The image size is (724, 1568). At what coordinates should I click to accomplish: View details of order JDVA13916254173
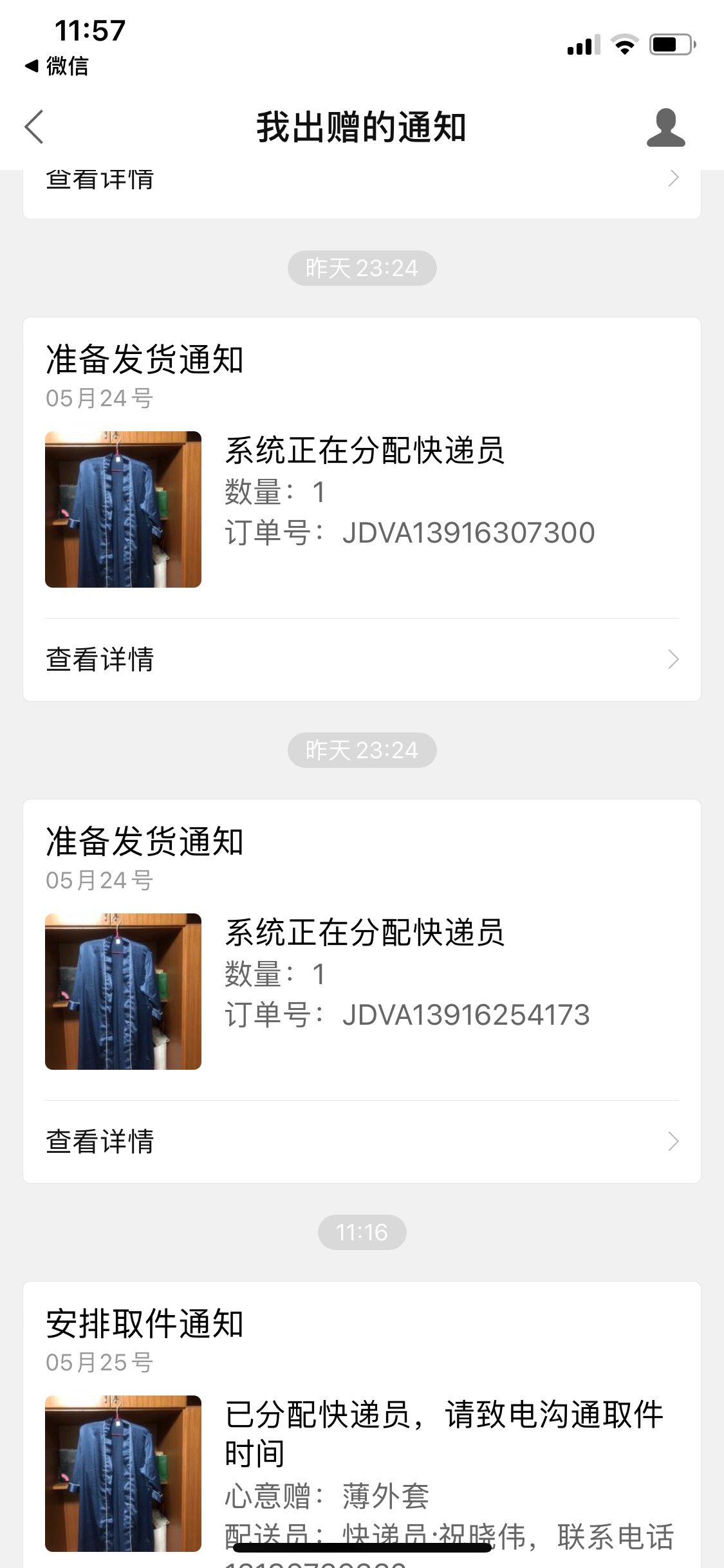[x=361, y=1142]
